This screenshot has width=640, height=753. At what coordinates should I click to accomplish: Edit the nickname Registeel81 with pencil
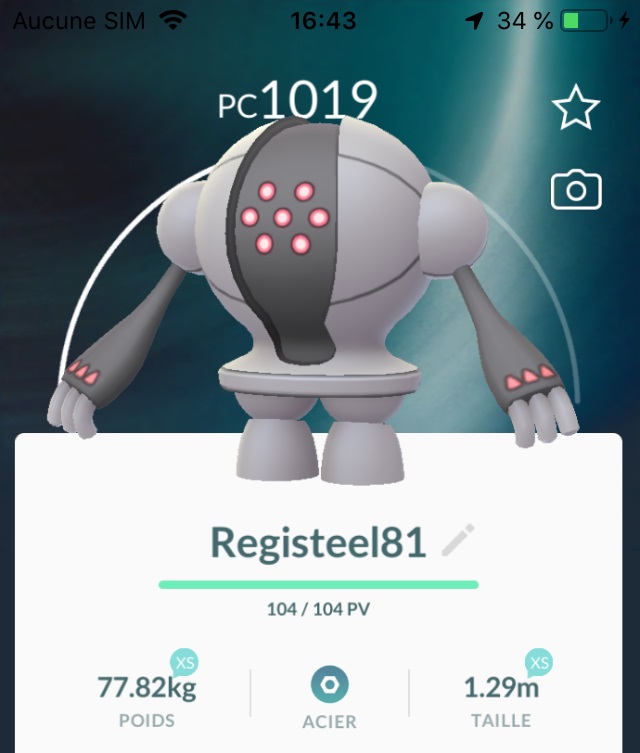(458, 542)
